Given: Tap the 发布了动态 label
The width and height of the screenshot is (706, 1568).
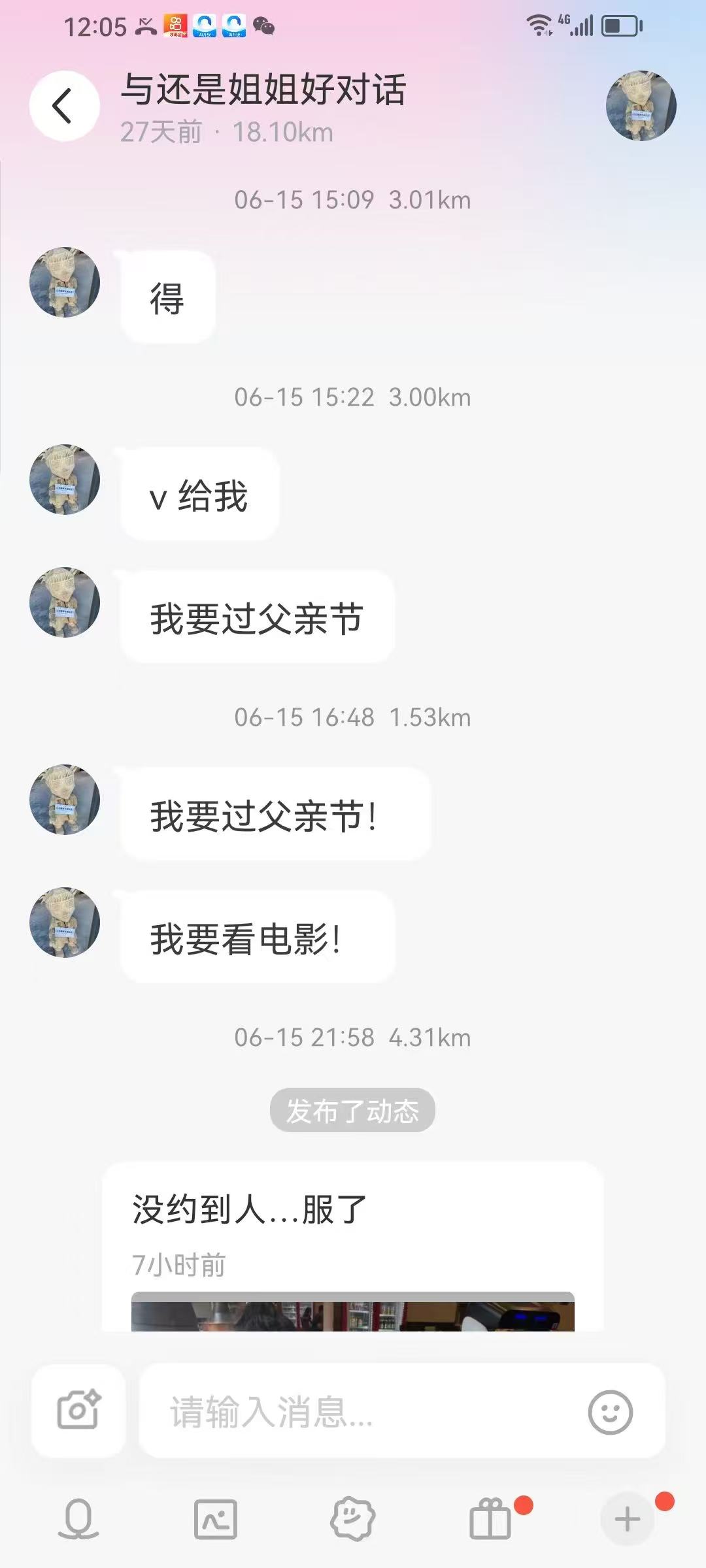Looking at the screenshot, I should pyautogui.click(x=352, y=1109).
